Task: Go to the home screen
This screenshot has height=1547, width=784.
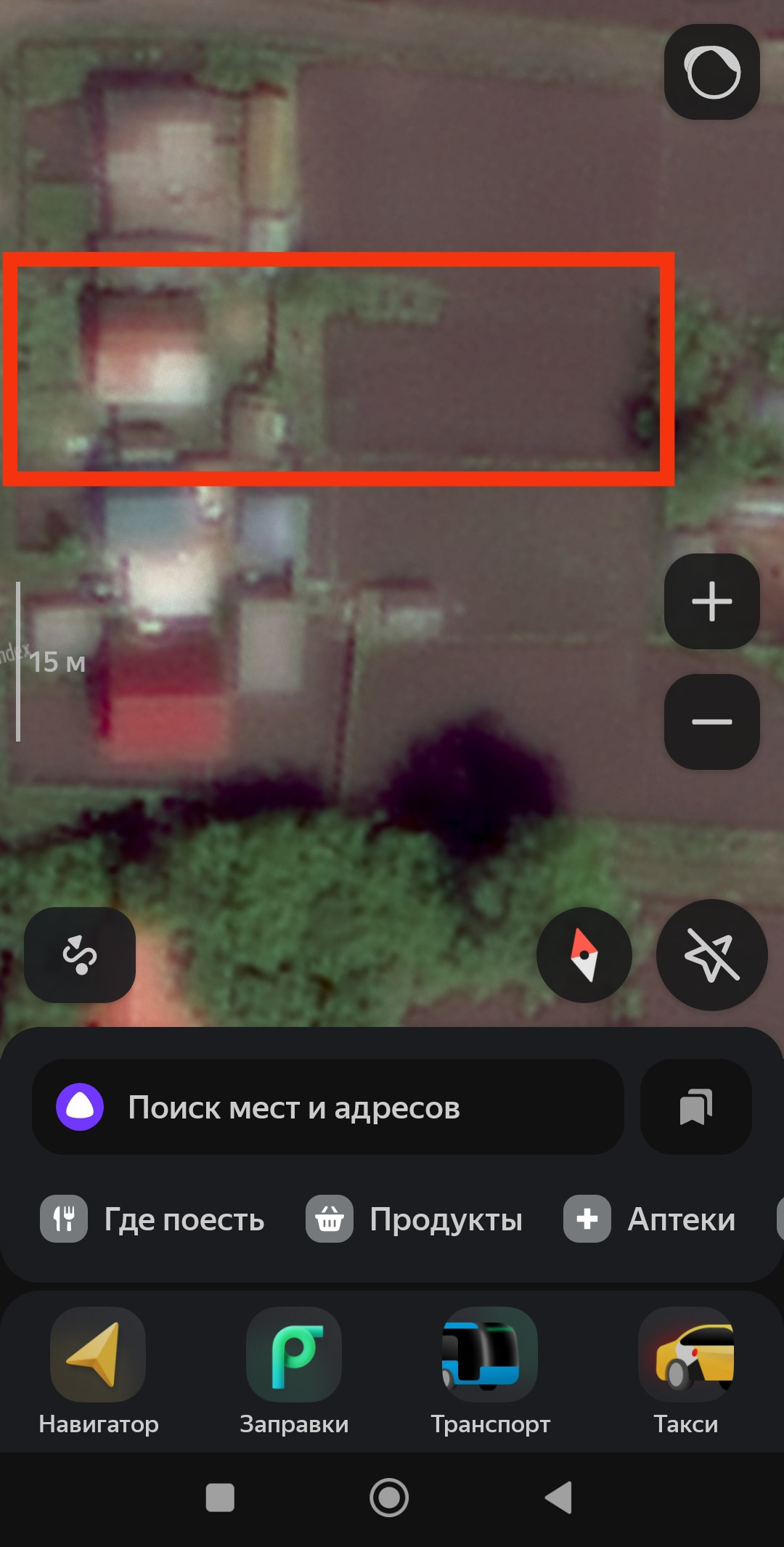Action: coord(389,1498)
